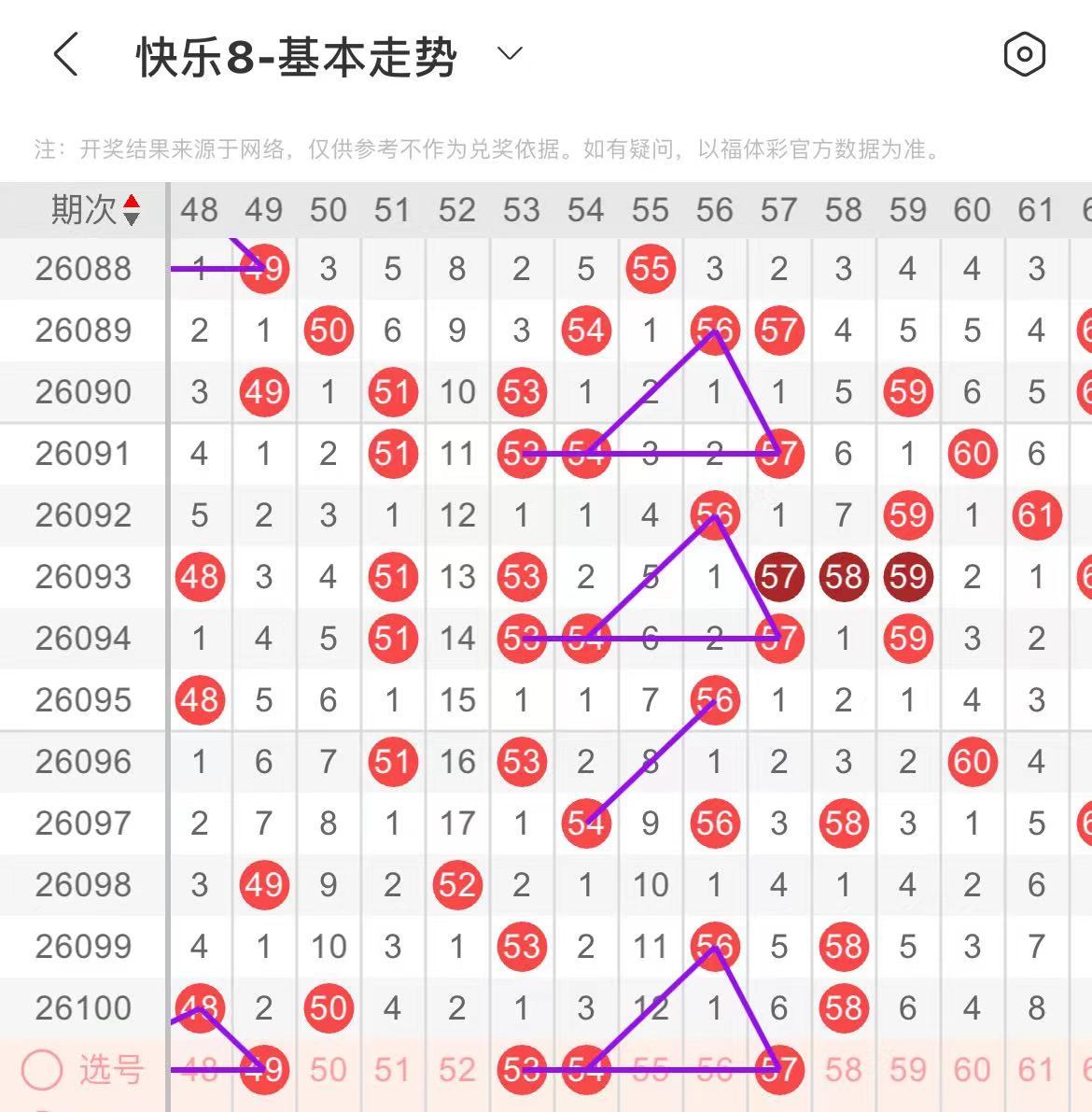This screenshot has height=1112, width=1092.
Task: Select number 58 in the 选号 row
Action: point(843,1070)
